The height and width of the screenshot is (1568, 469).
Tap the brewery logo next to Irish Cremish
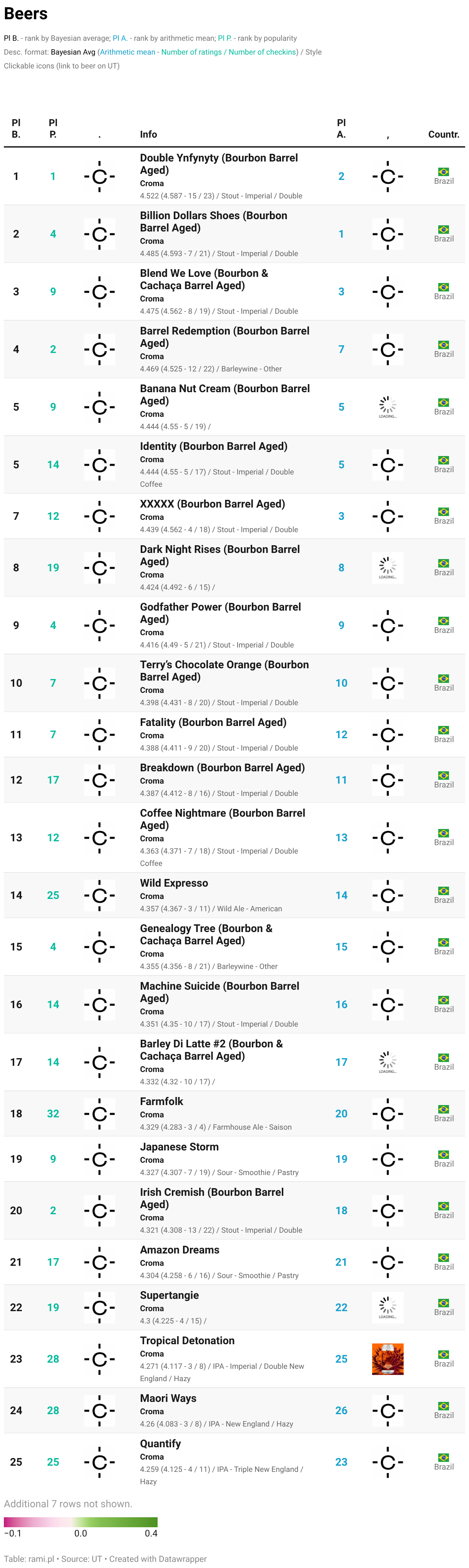click(99, 1211)
